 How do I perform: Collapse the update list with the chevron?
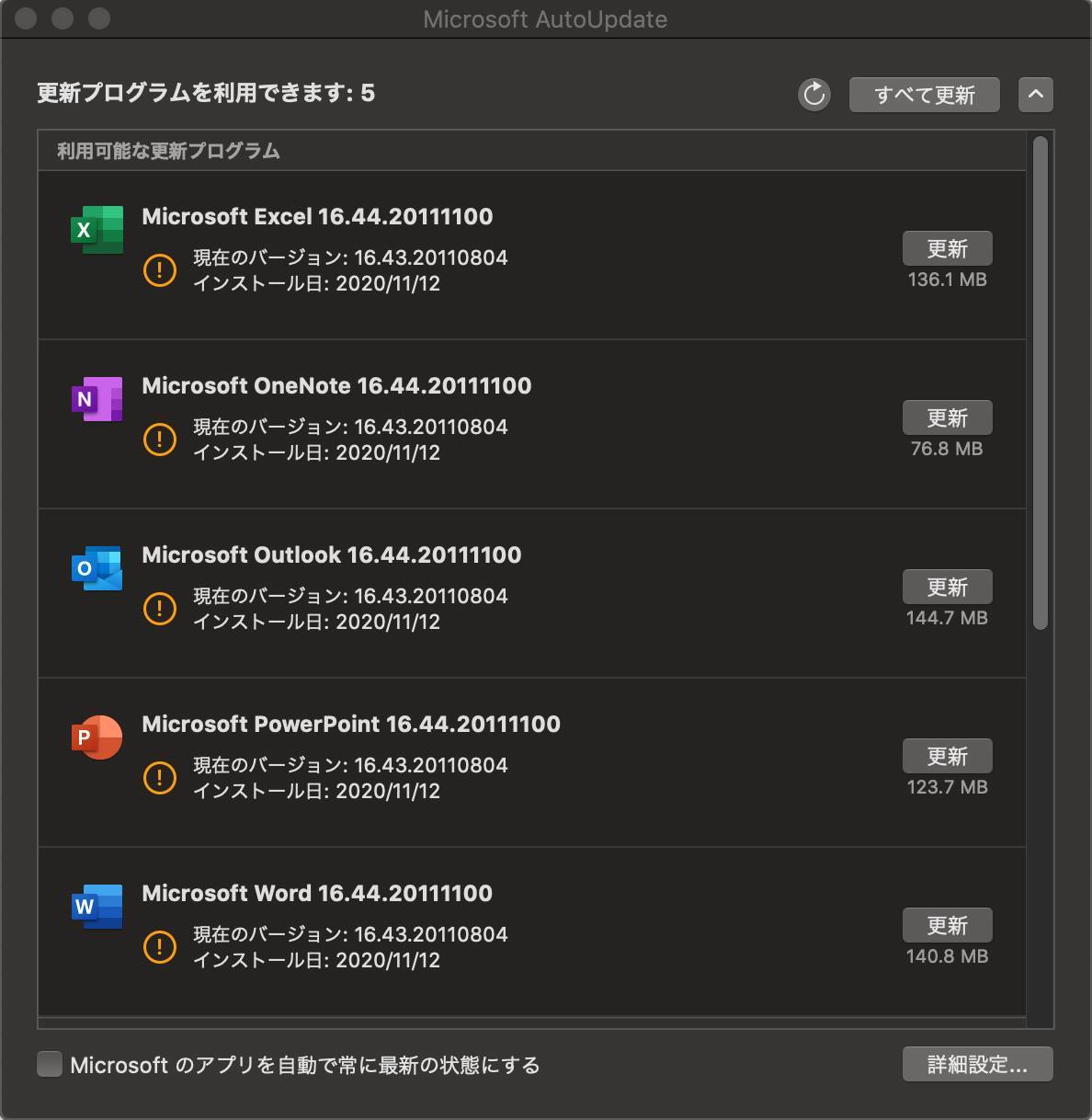click(1035, 95)
